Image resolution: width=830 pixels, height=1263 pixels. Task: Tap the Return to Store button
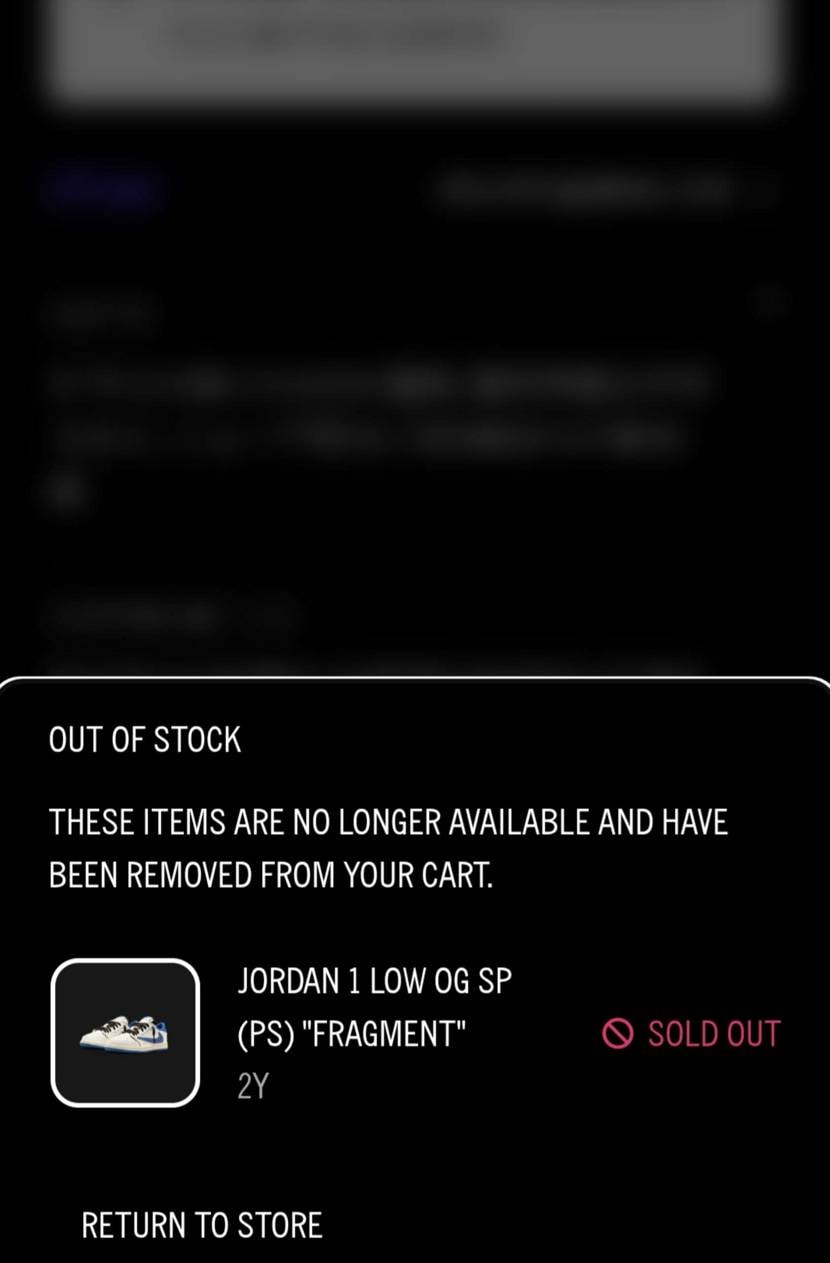(202, 1225)
